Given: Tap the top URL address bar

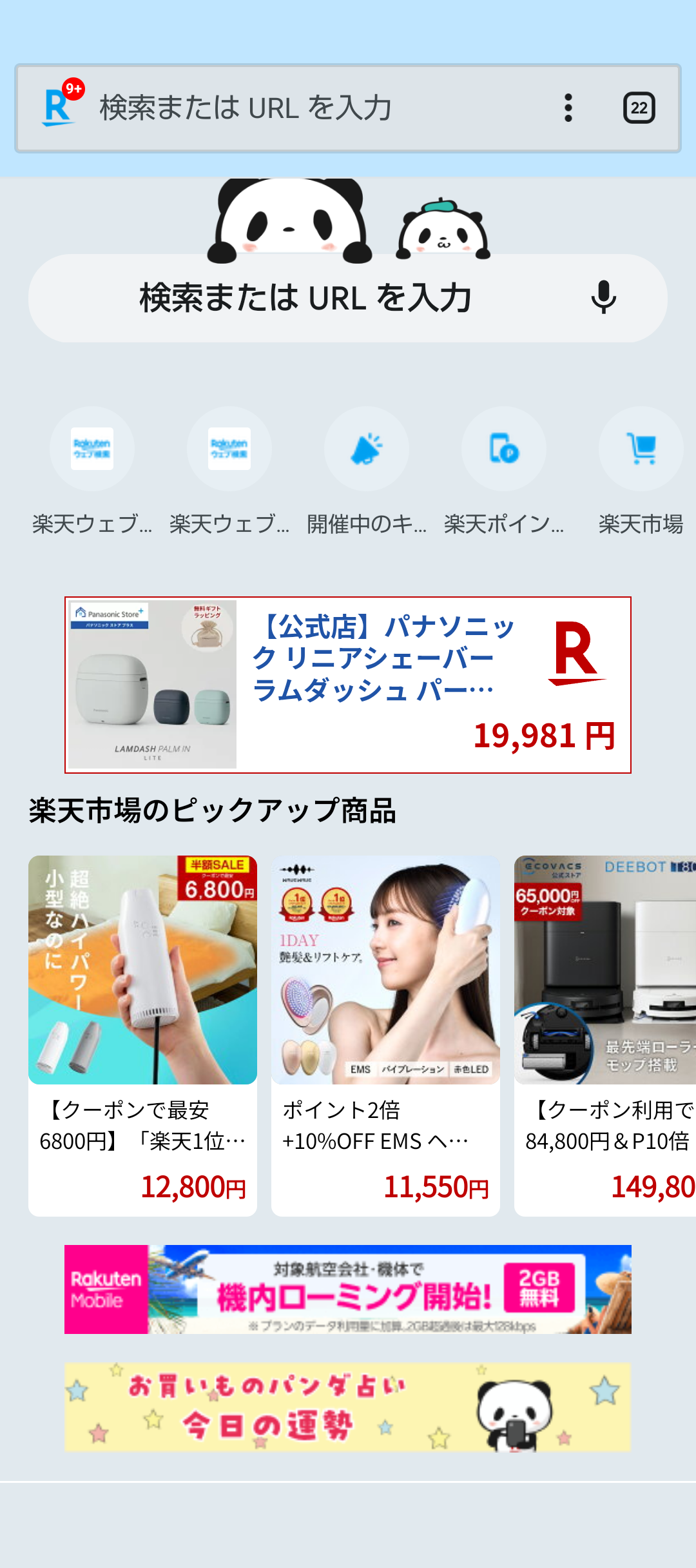Looking at the screenshot, I should (x=309, y=108).
